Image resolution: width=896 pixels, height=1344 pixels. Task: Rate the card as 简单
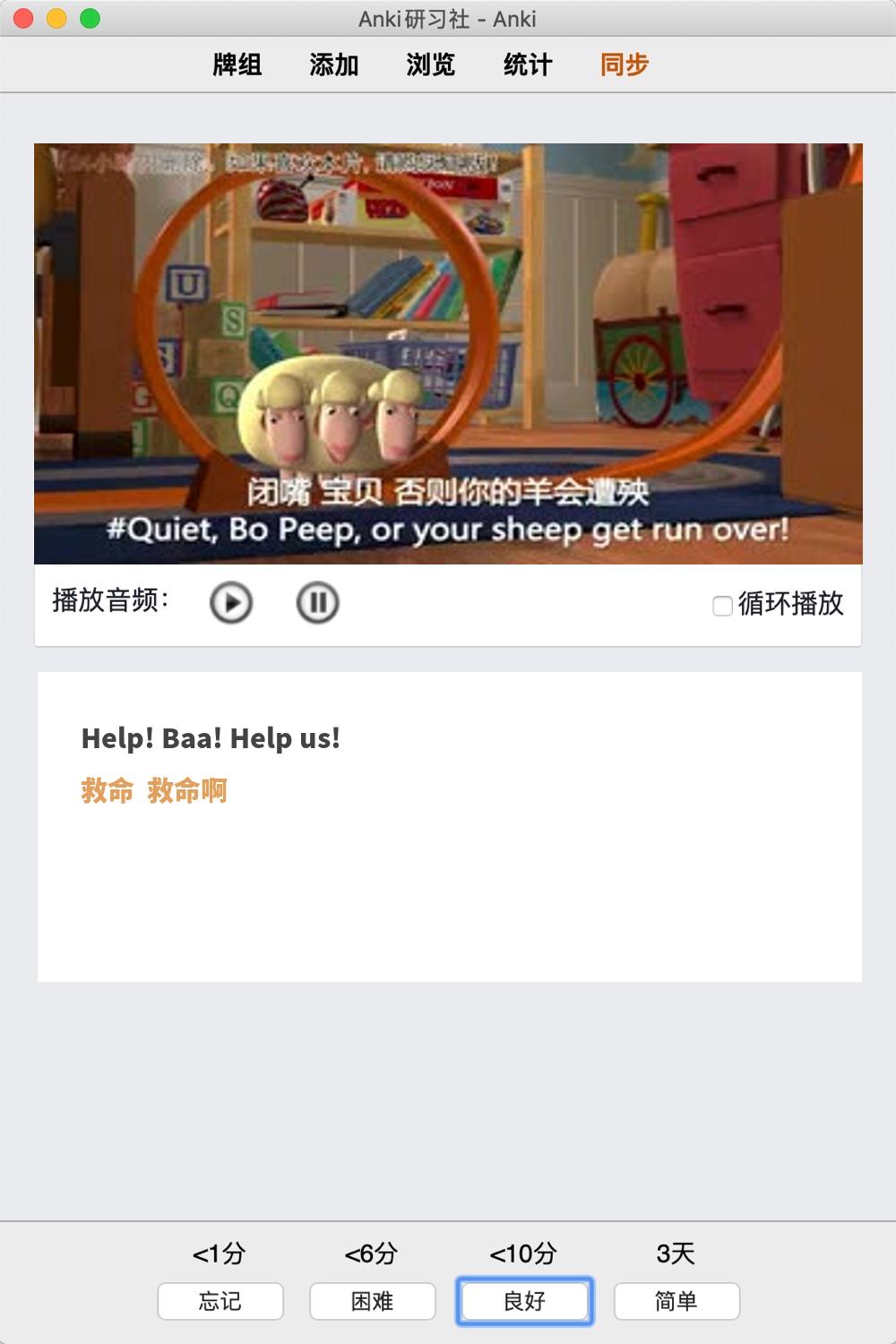pyautogui.click(x=676, y=1301)
